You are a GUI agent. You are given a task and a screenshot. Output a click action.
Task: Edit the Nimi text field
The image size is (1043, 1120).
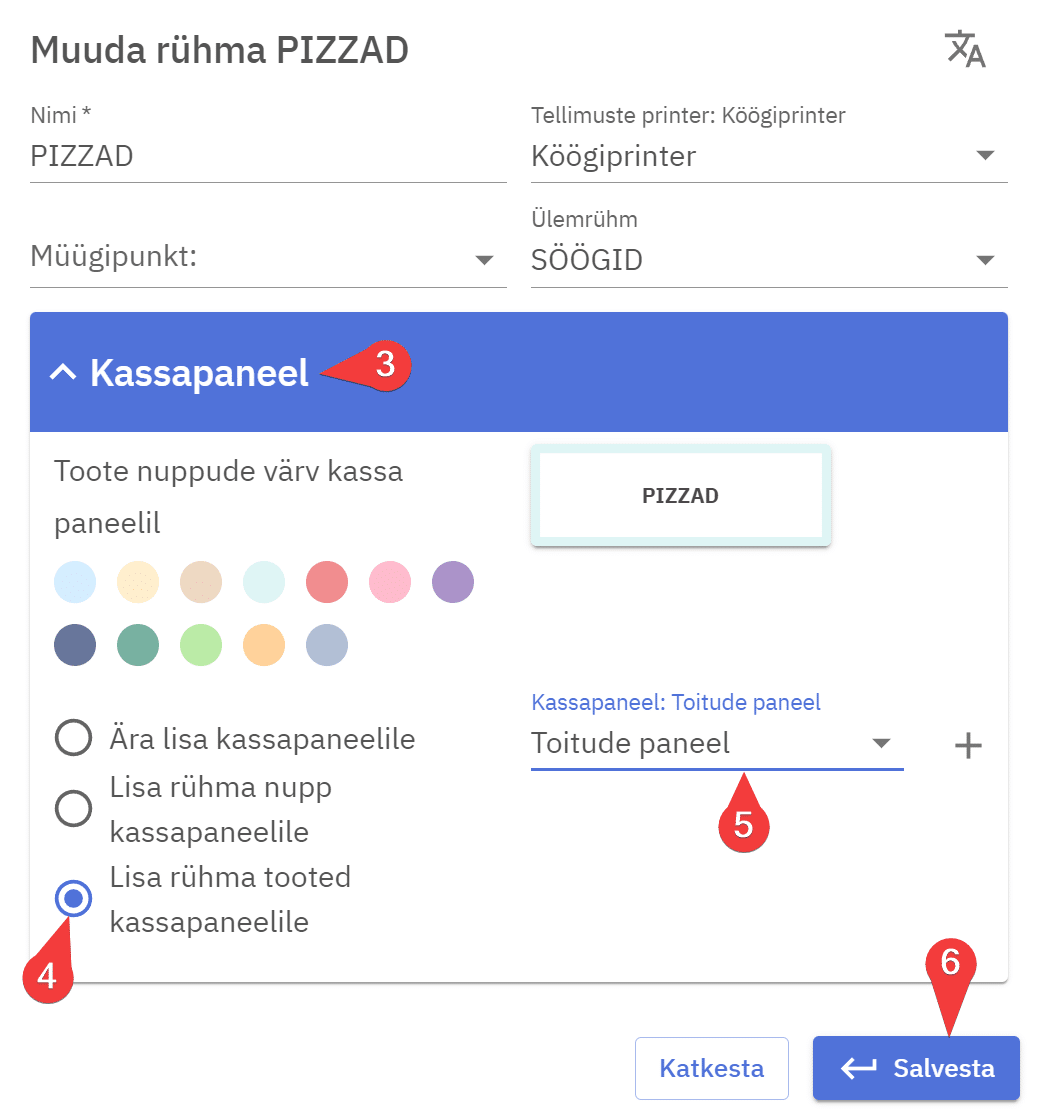pos(268,157)
